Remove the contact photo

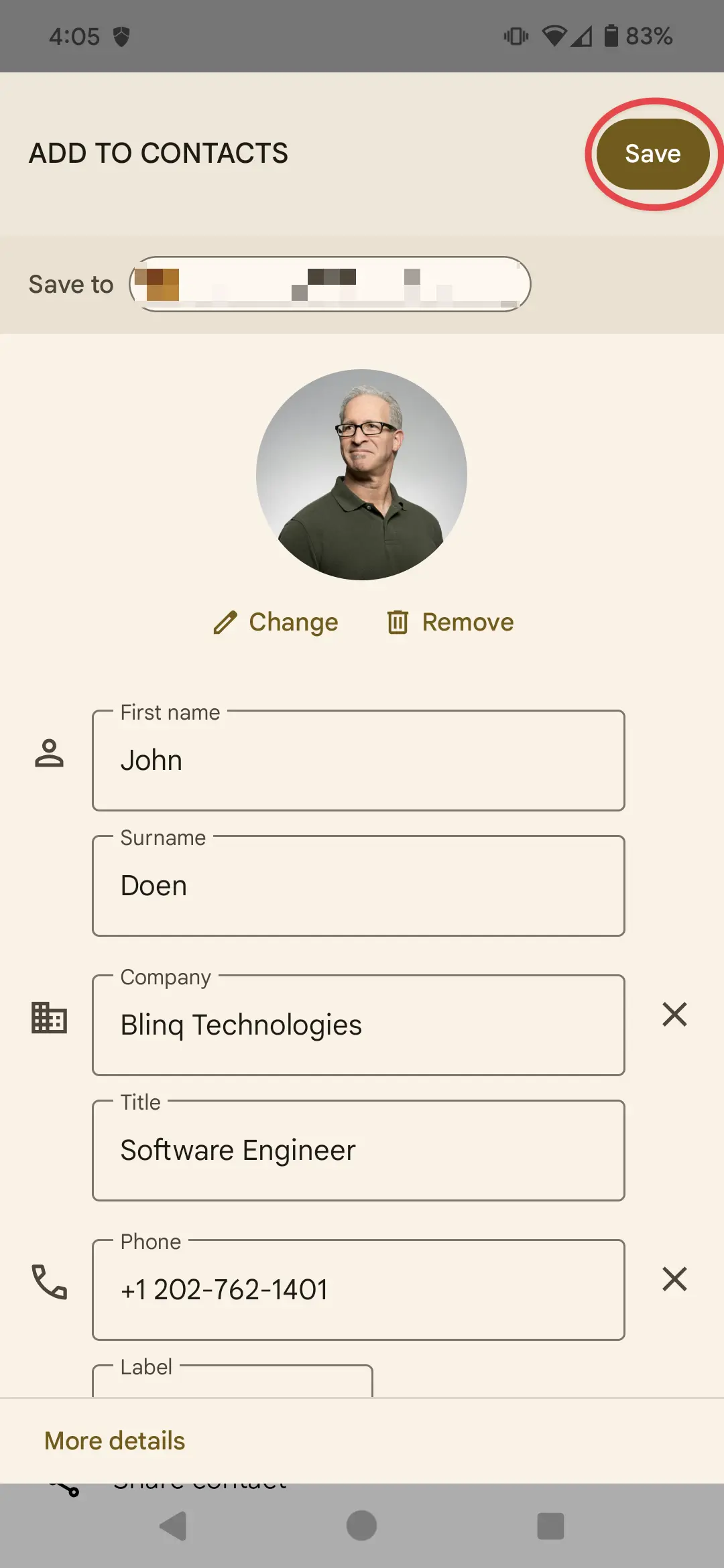point(450,622)
